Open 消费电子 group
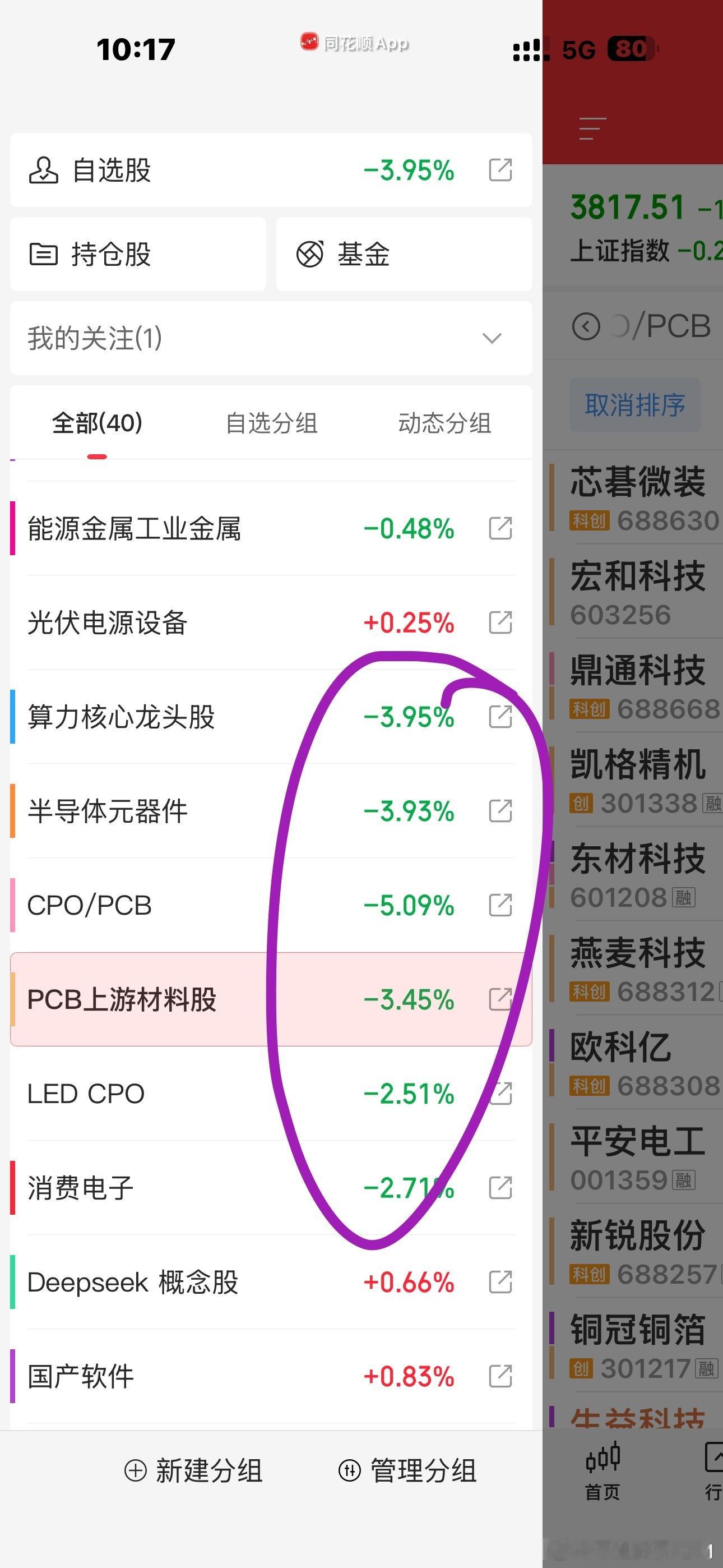The image size is (723, 1568). pyautogui.click(x=271, y=1188)
